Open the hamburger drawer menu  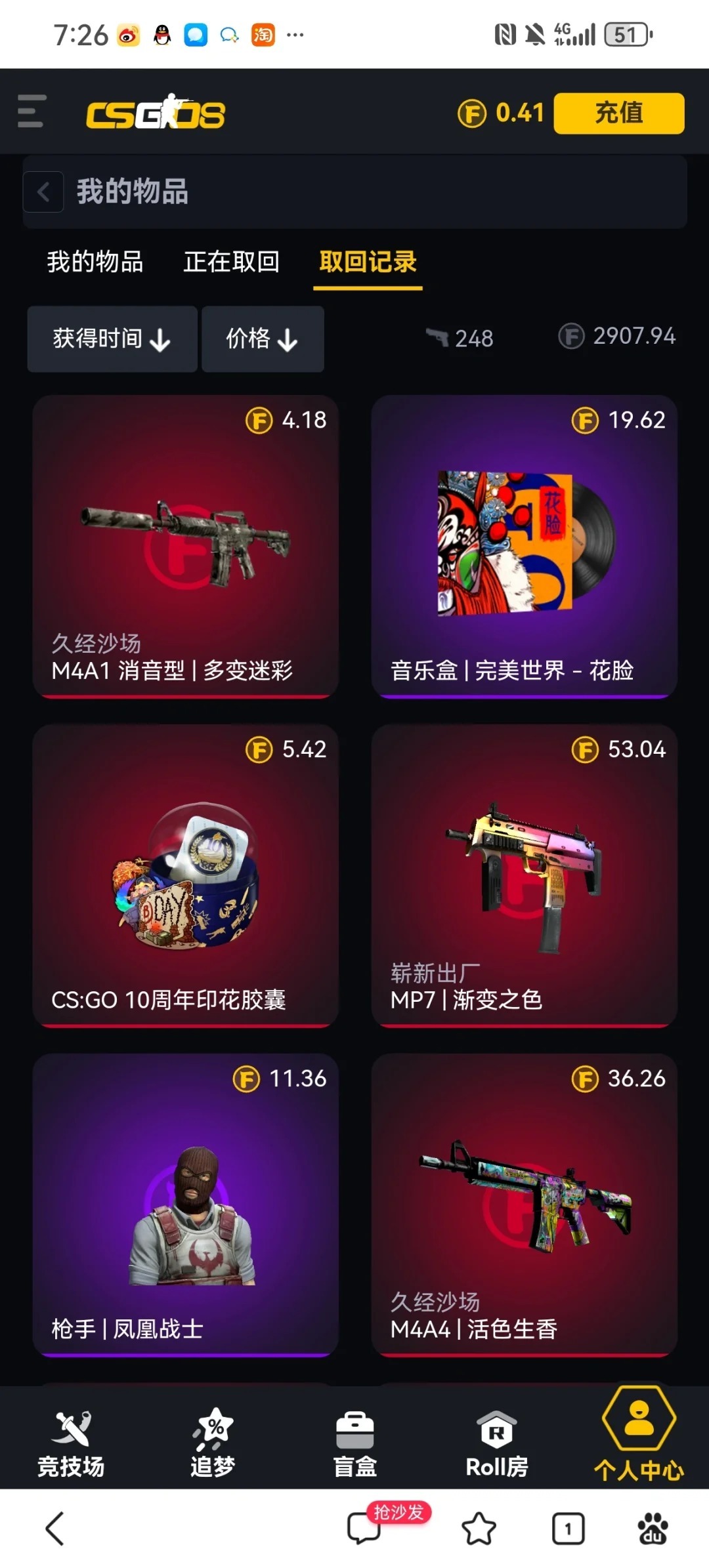(x=31, y=112)
